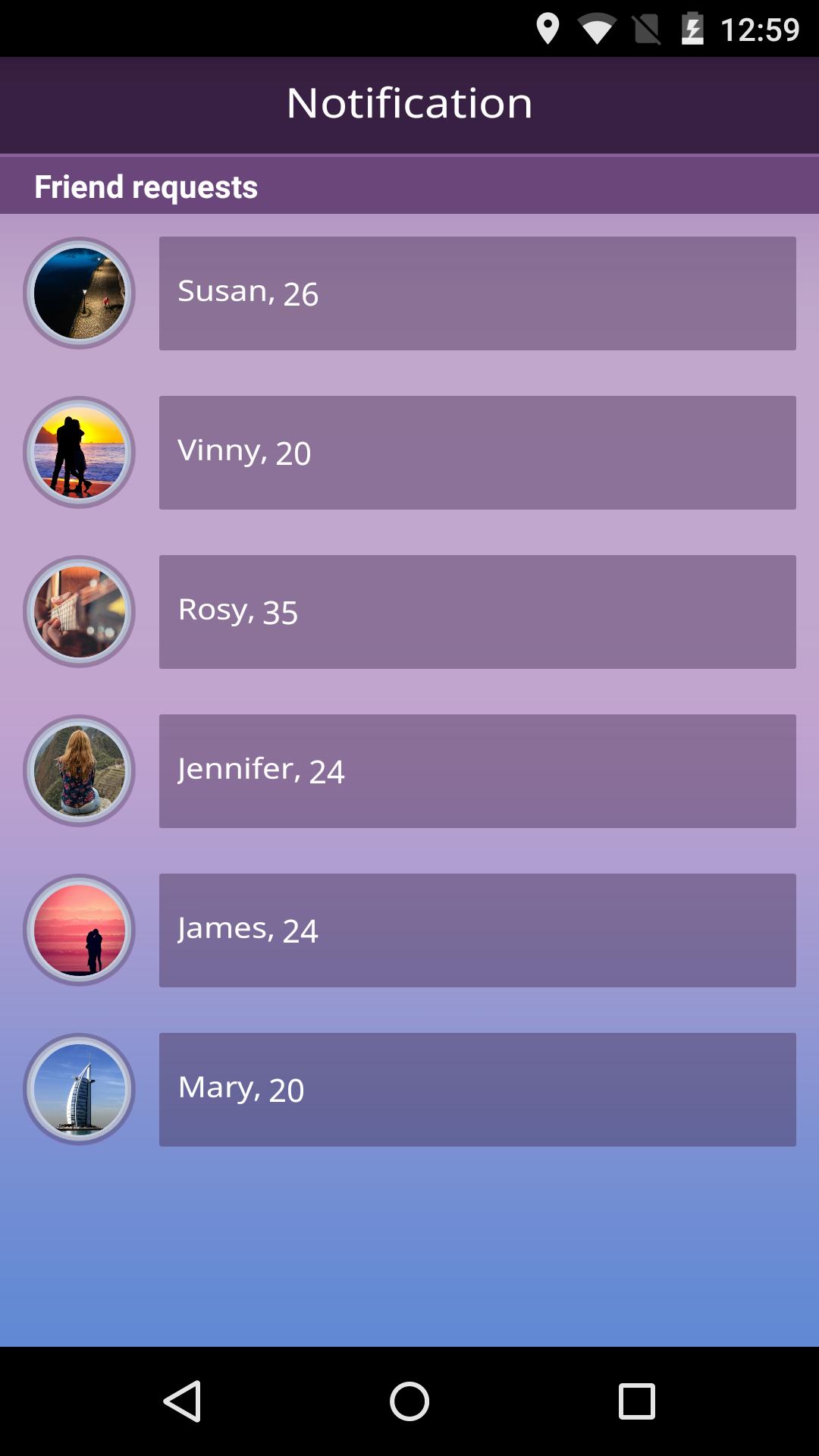The image size is (819, 1456).
Task: Open Vinny's friend request
Action: pos(477,453)
